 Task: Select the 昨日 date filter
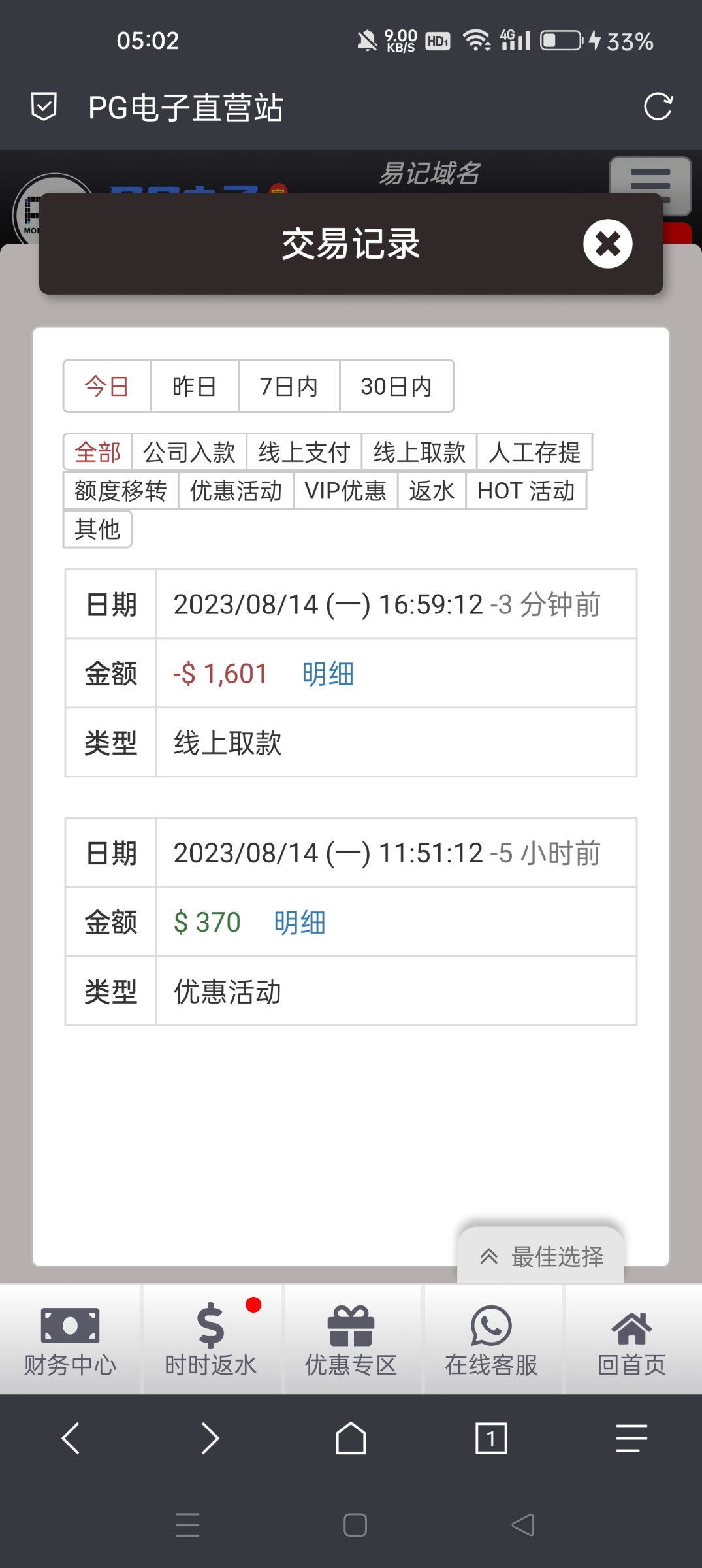(x=195, y=386)
